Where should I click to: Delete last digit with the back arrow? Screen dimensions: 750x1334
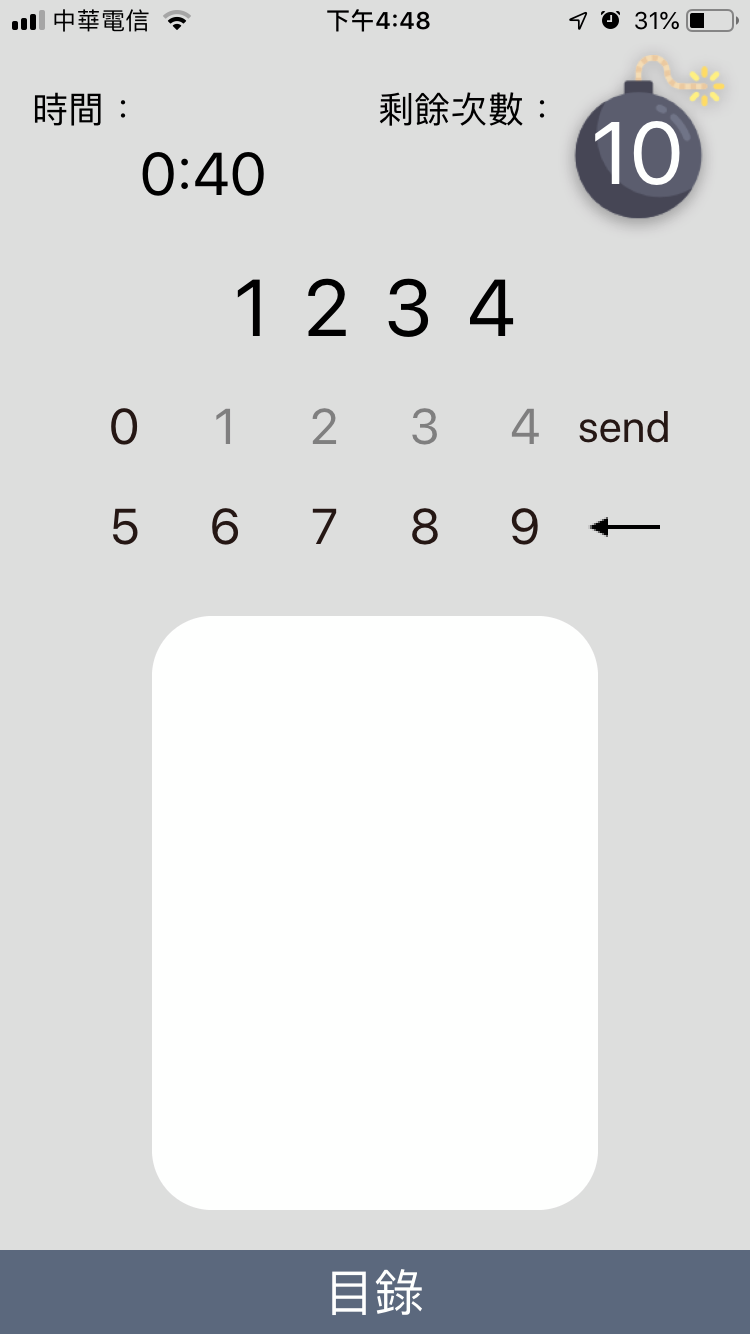tap(625, 527)
